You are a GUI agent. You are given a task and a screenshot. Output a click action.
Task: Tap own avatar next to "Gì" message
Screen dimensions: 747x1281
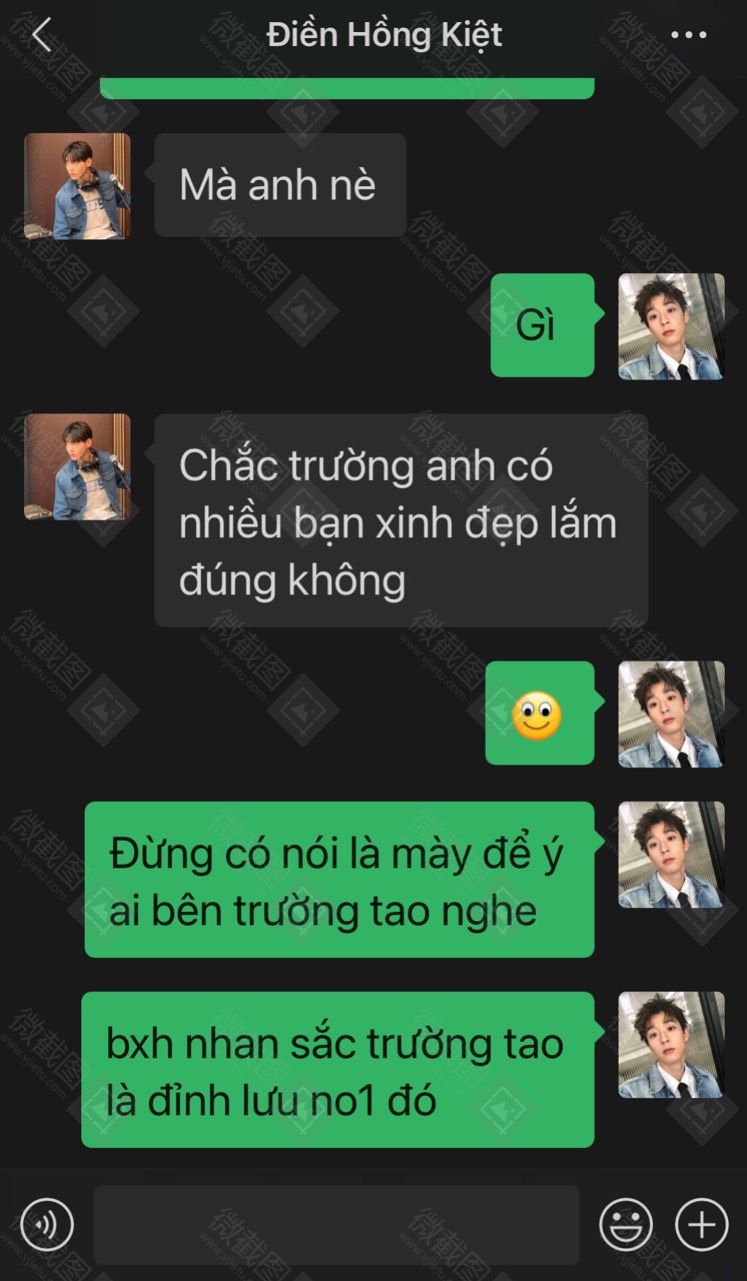(x=671, y=326)
